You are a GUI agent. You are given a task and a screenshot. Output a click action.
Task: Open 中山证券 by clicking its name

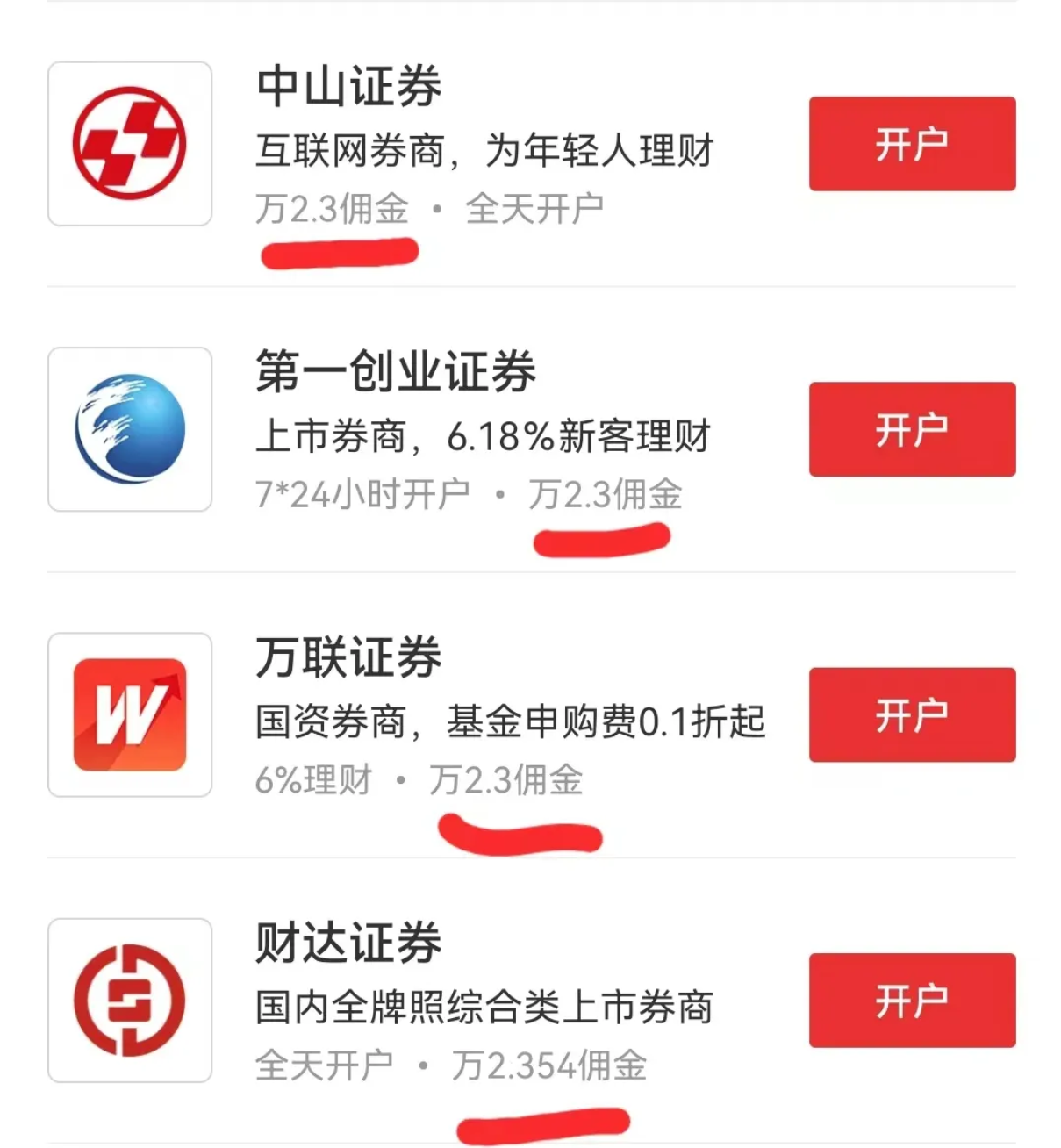coord(349,87)
